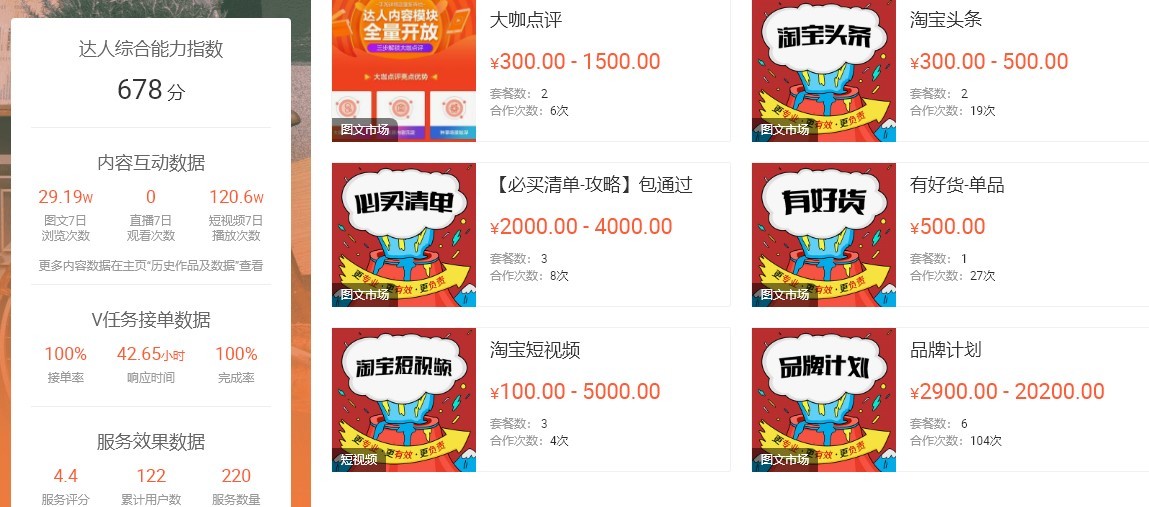Open the 品牌计划 service card
This screenshot has width=1149, height=507.
pos(946,350)
